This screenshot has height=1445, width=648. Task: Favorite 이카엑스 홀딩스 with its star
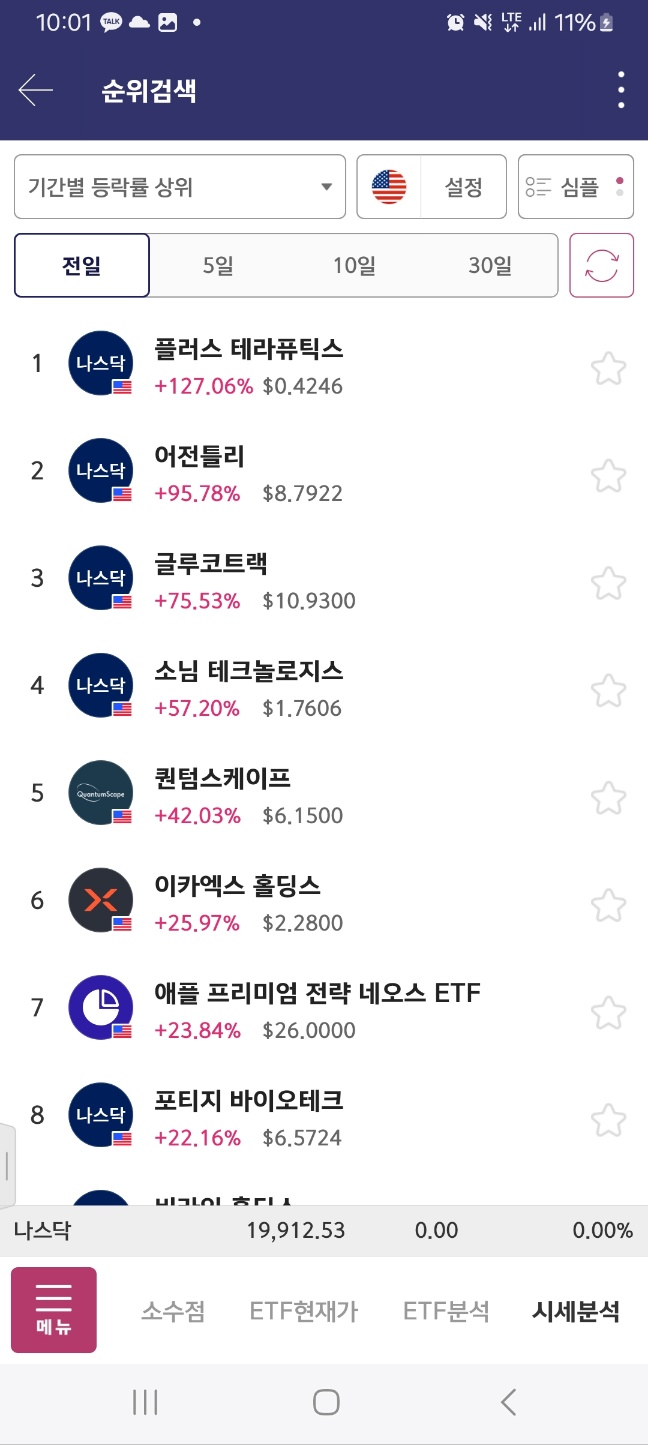(x=608, y=906)
